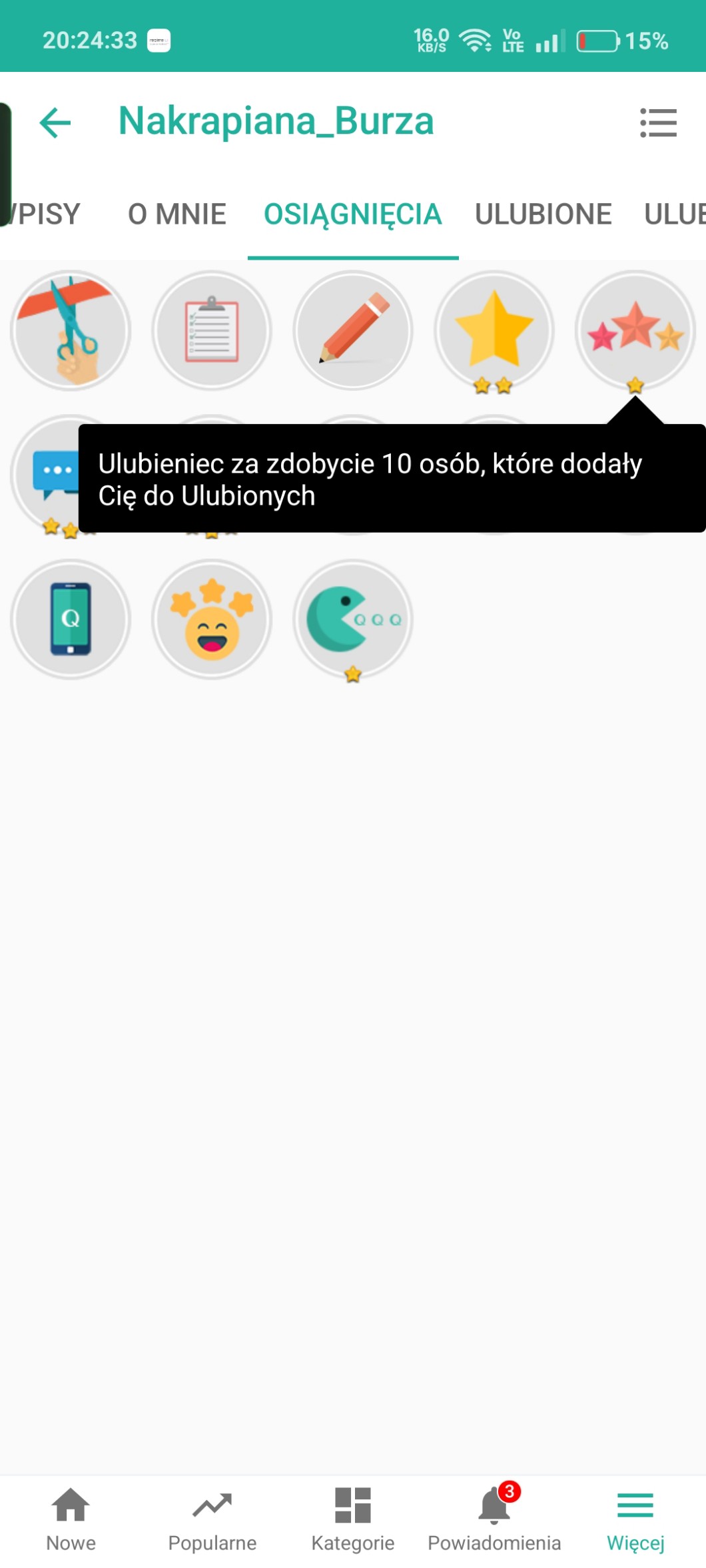Tap the clipboard checklist achievement badge
The image size is (706, 1568).
point(212,330)
